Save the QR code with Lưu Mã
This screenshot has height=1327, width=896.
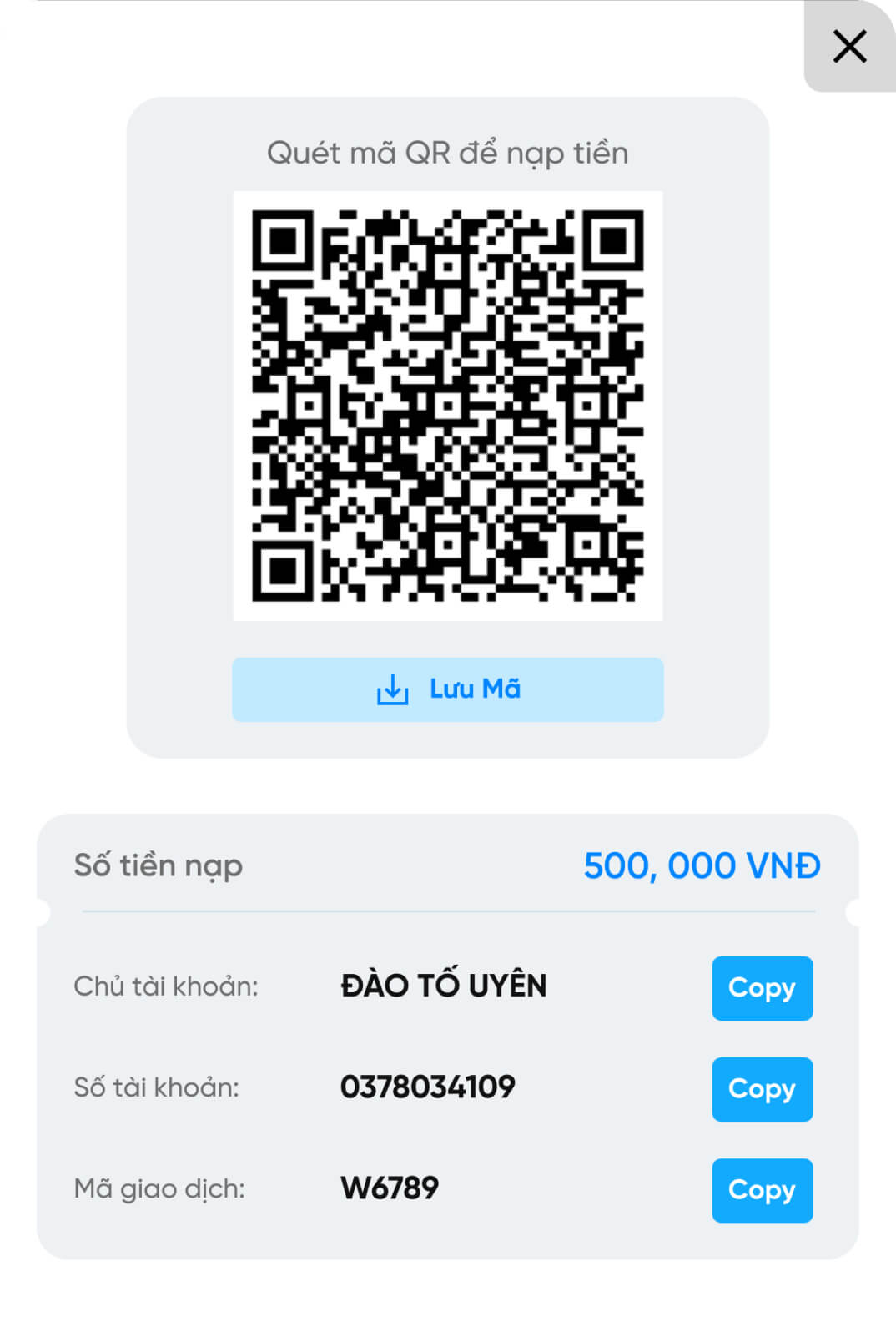(x=448, y=689)
